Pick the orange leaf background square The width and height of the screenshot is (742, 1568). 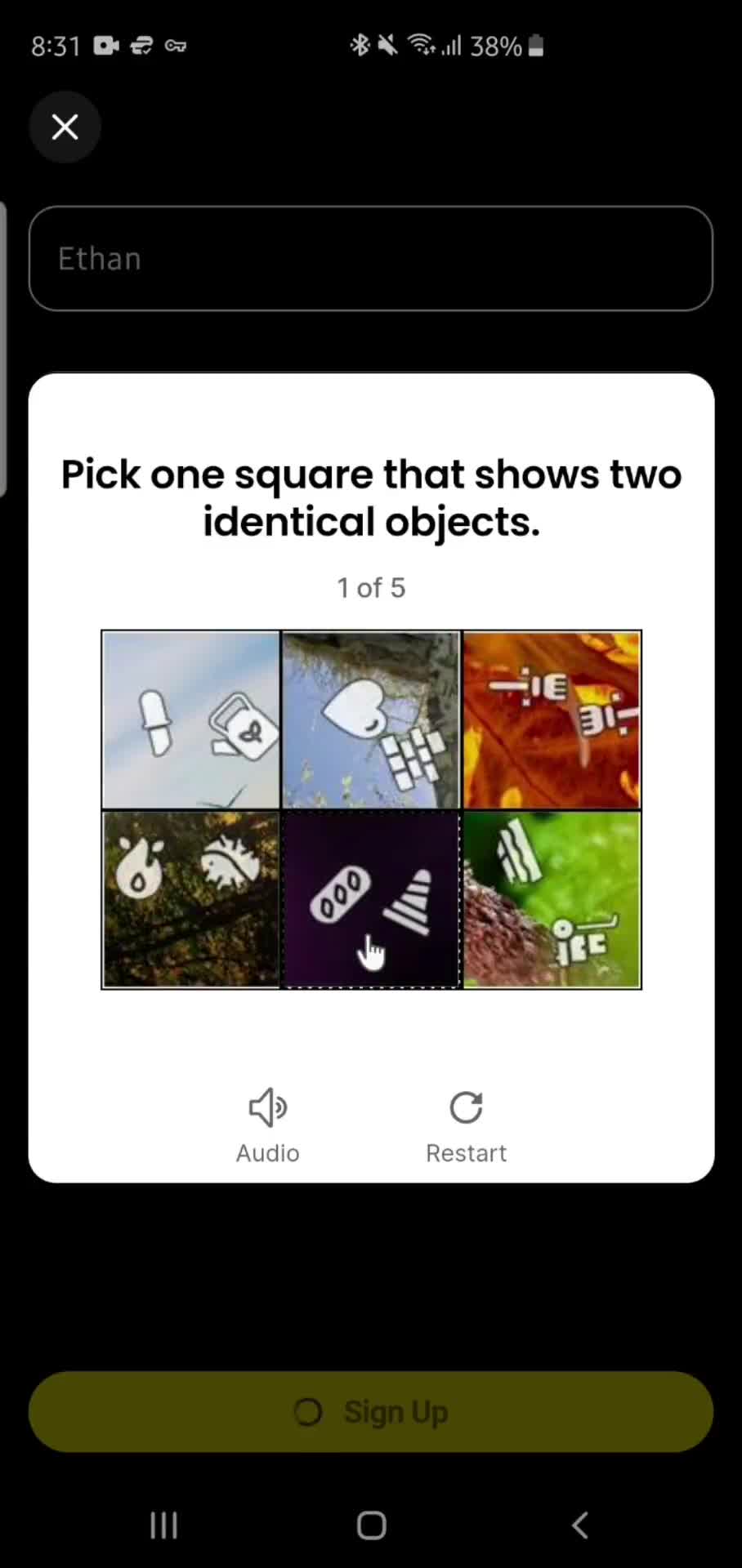(552, 719)
